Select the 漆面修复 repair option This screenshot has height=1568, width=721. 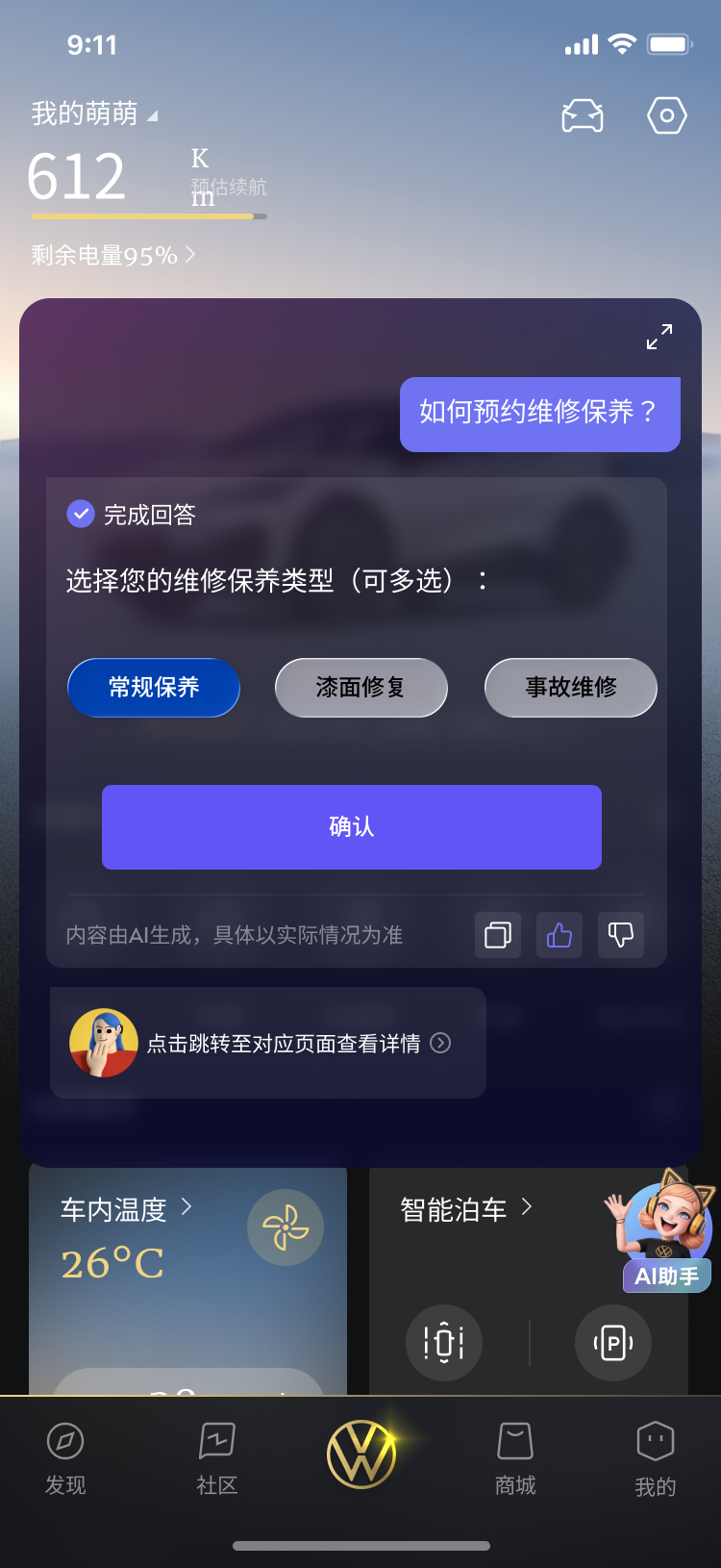361,688
